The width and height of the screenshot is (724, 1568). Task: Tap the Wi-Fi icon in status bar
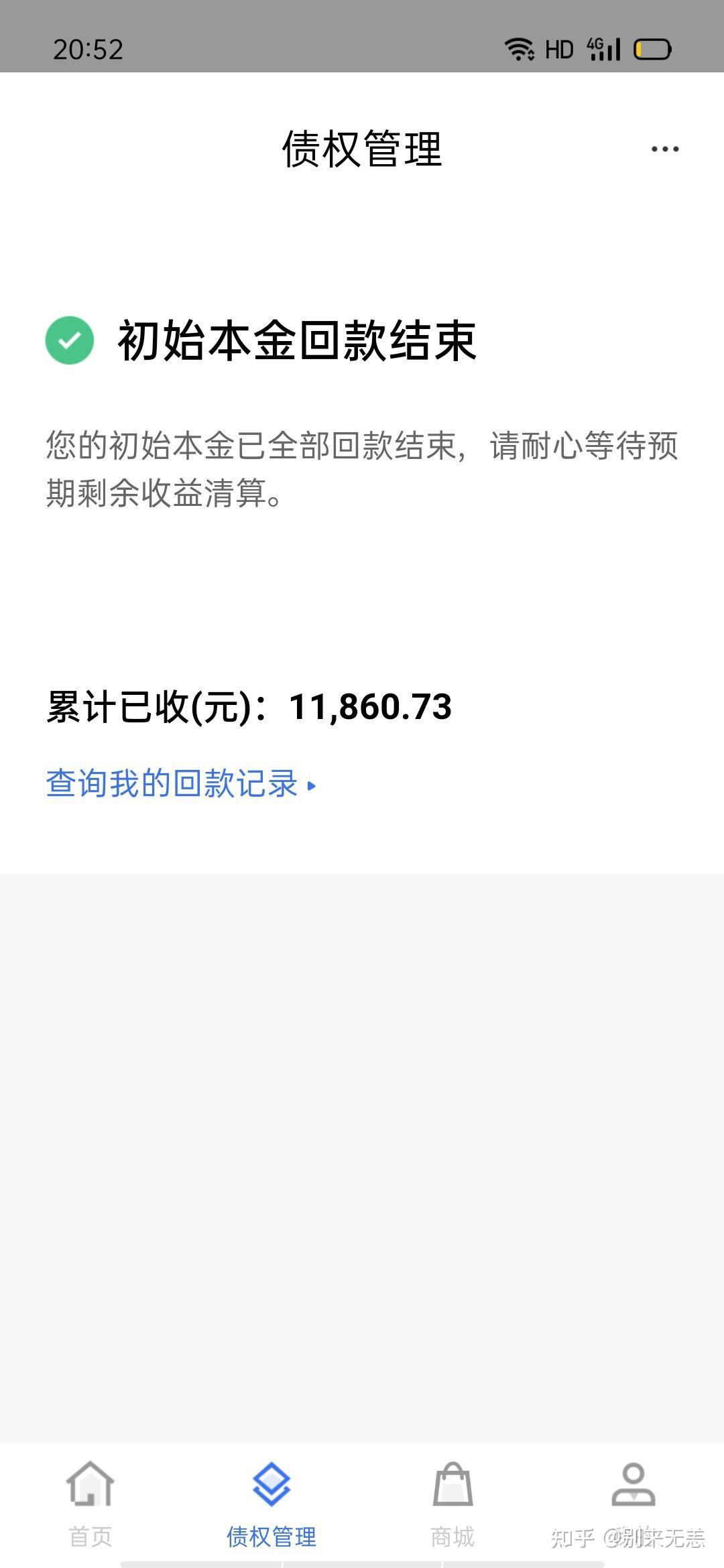521,49
